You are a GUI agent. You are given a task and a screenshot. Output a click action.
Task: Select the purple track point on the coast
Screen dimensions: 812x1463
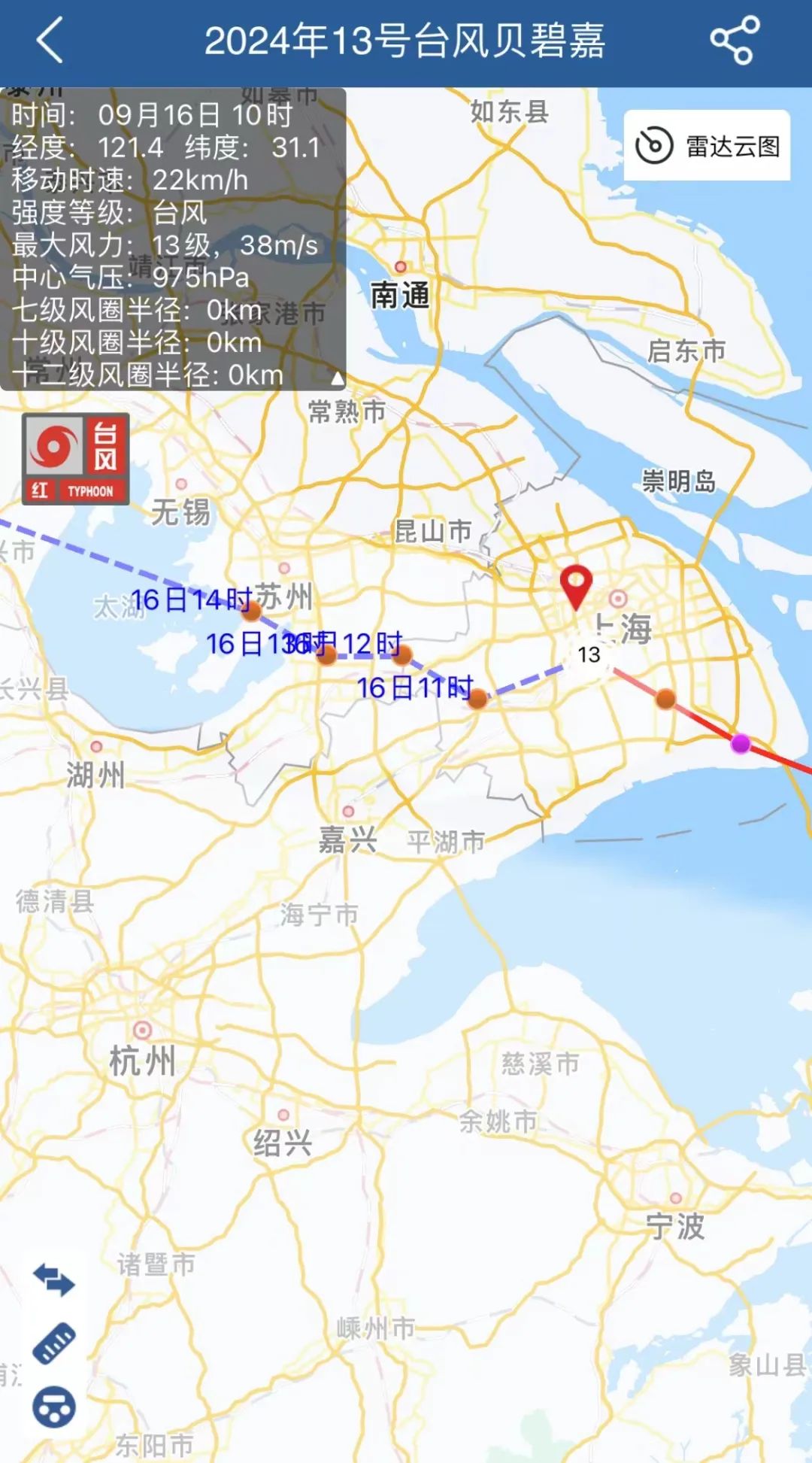[x=741, y=743]
